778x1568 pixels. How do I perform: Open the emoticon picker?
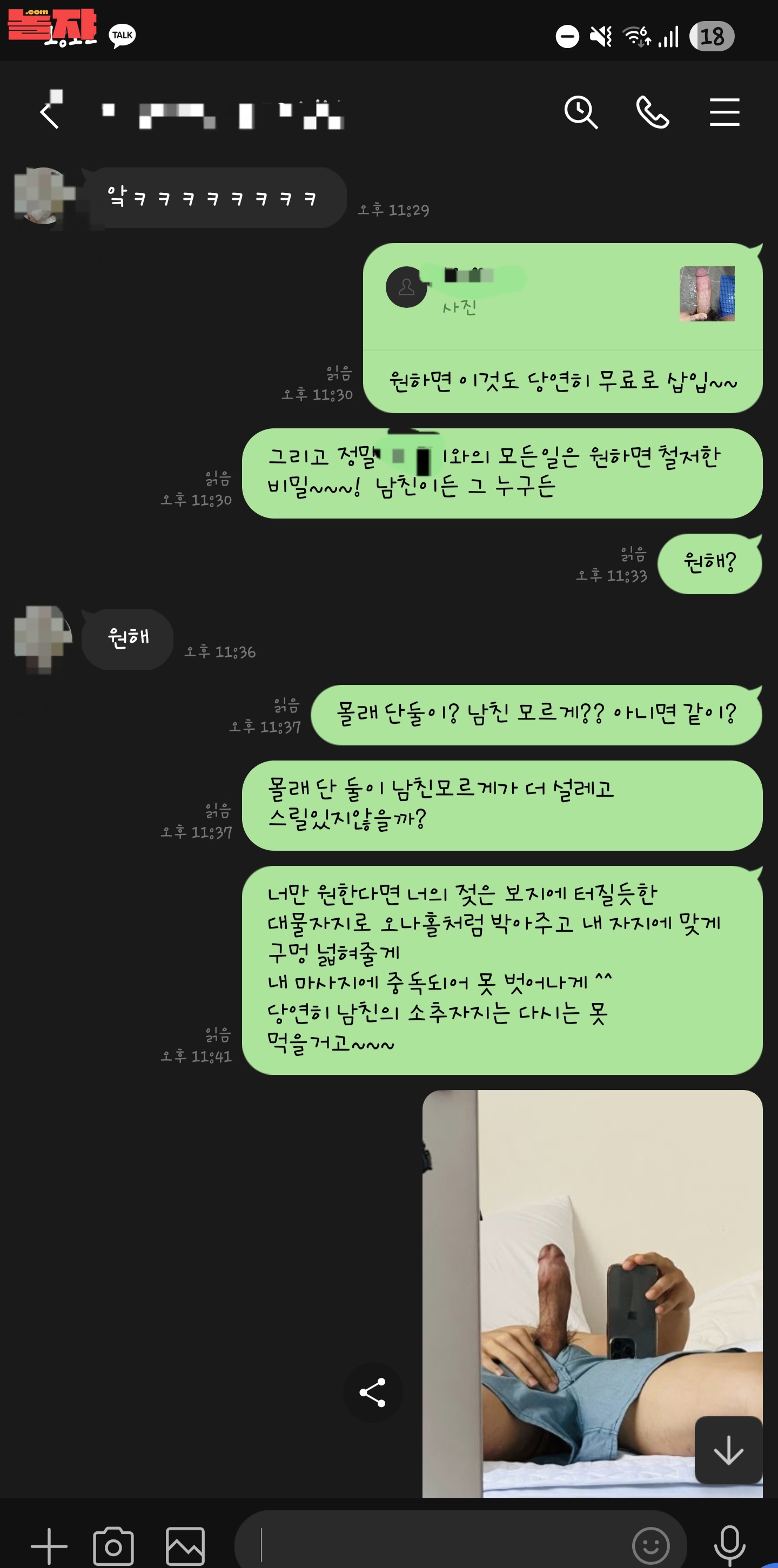point(650,1545)
